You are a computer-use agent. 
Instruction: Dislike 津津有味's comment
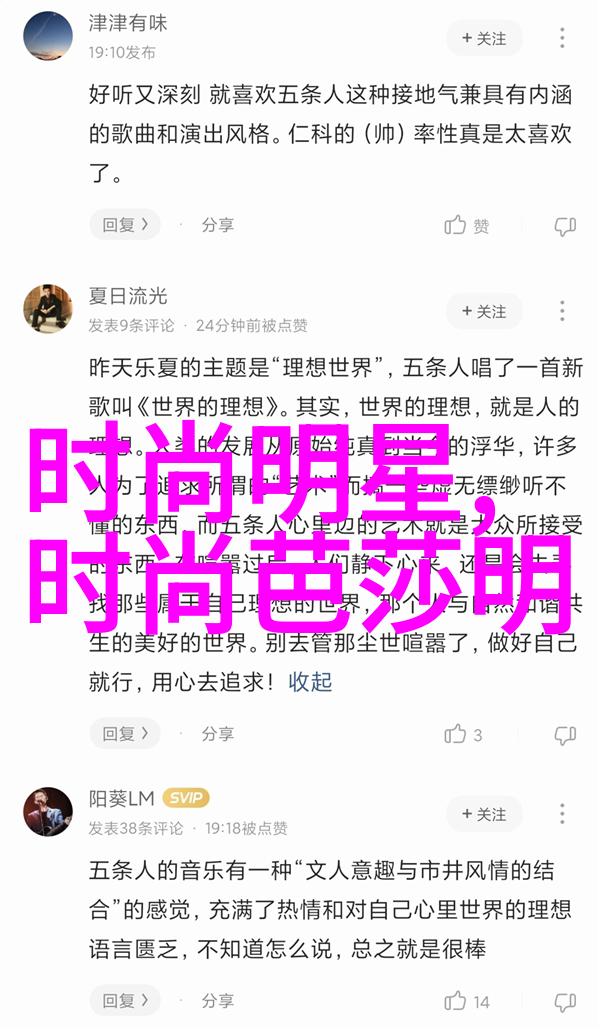click(x=565, y=226)
